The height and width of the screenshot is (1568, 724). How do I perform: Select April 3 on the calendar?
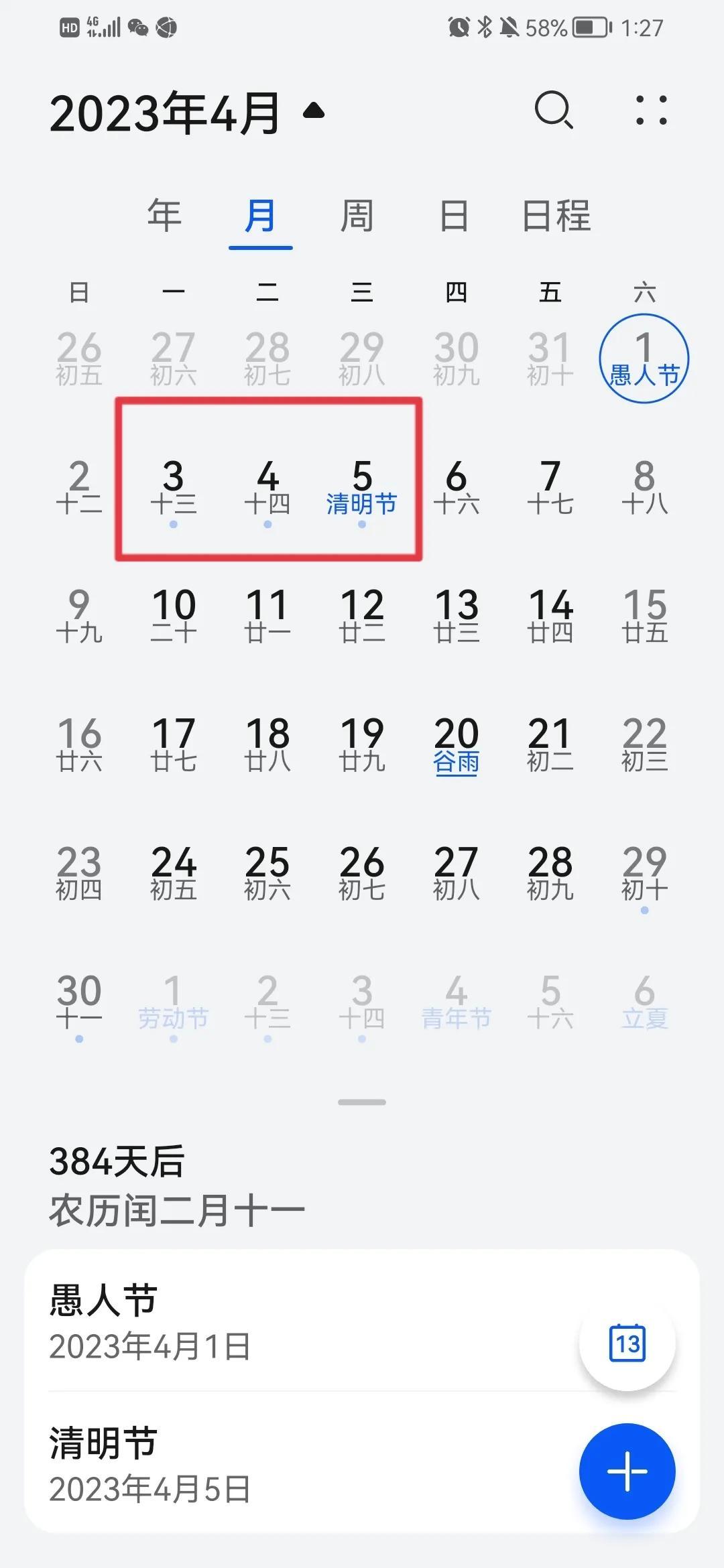point(174,488)
